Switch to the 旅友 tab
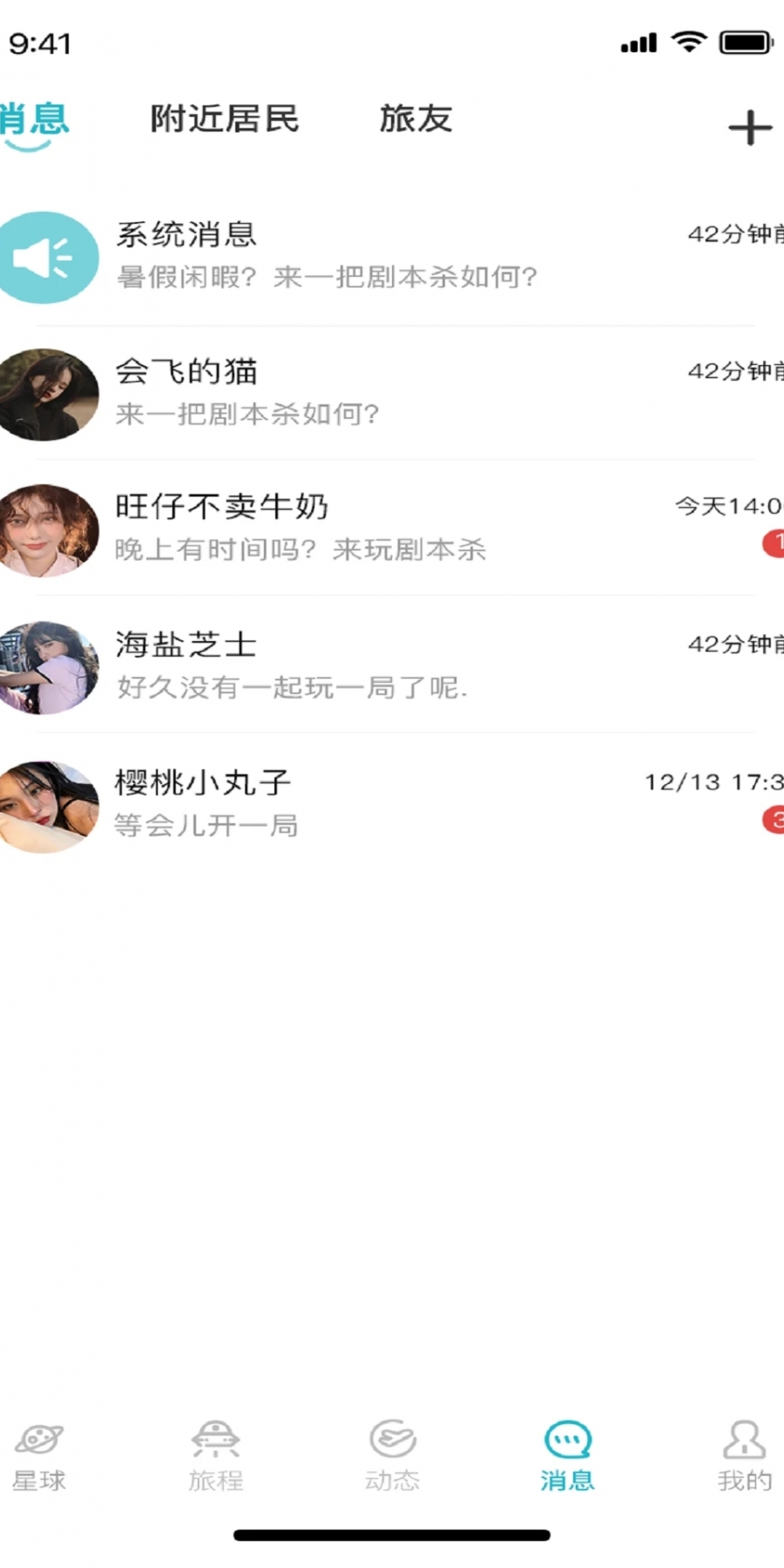The width and height of the screenshot is (784, 1568). click(416, 119)
